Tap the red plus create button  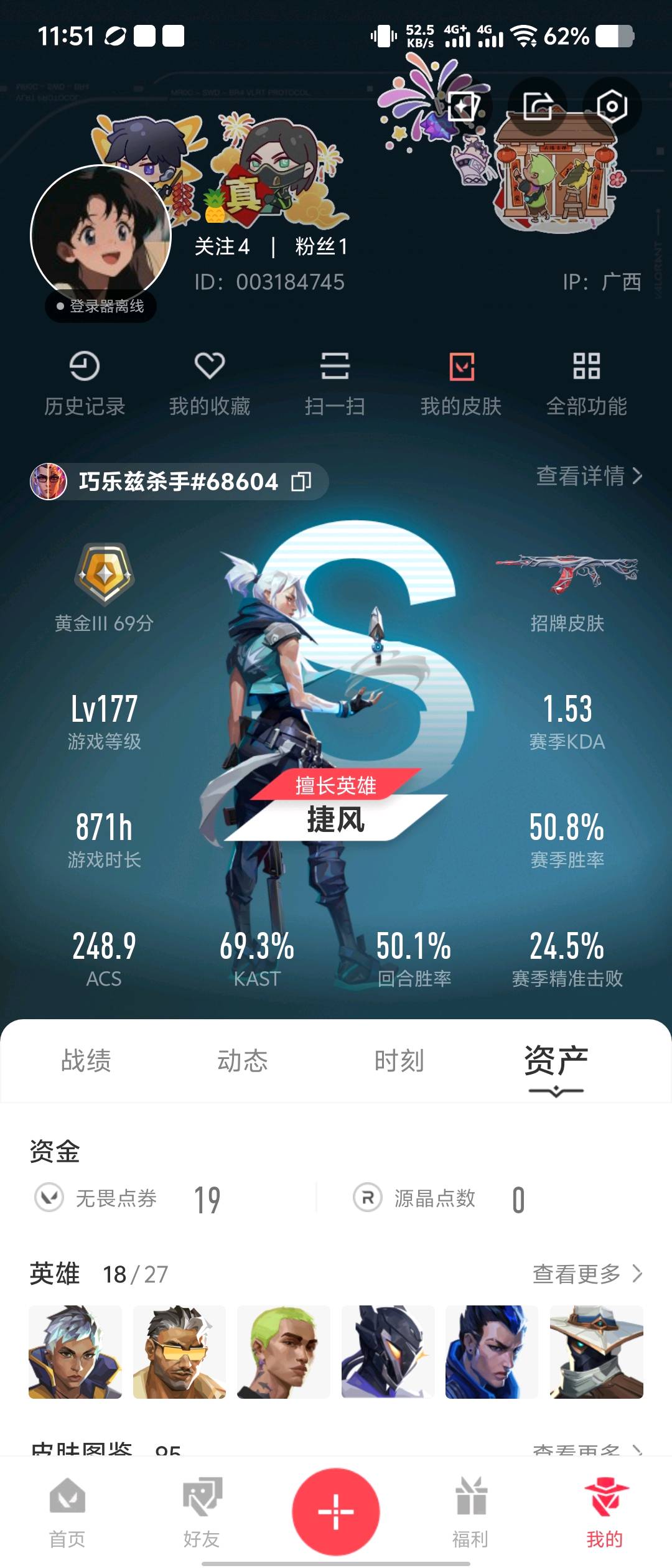[336, 1511]
